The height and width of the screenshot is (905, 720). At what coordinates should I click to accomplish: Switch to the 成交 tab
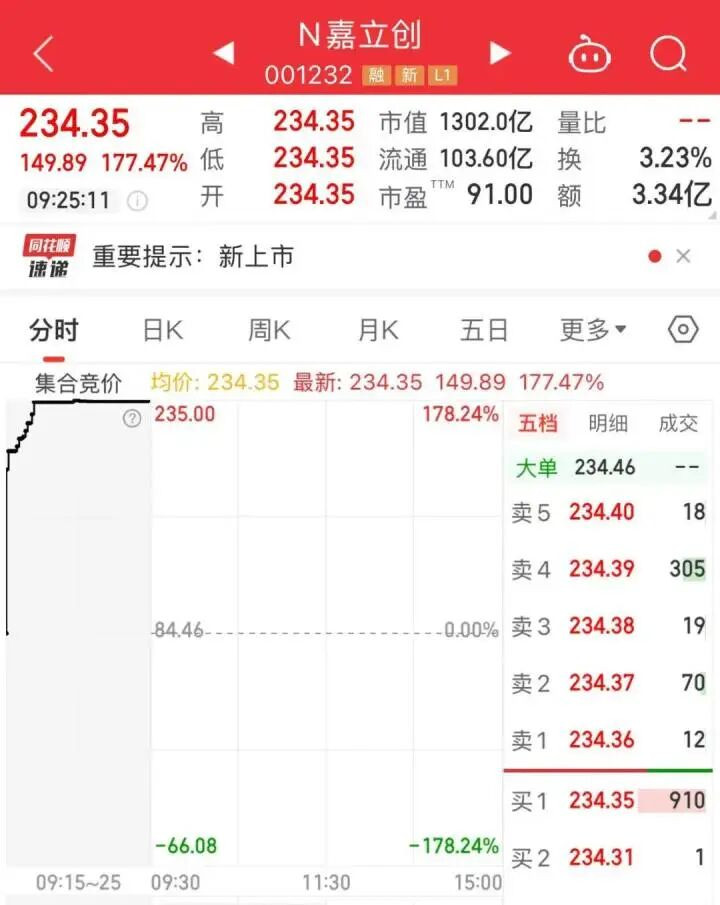click(678, 424)
